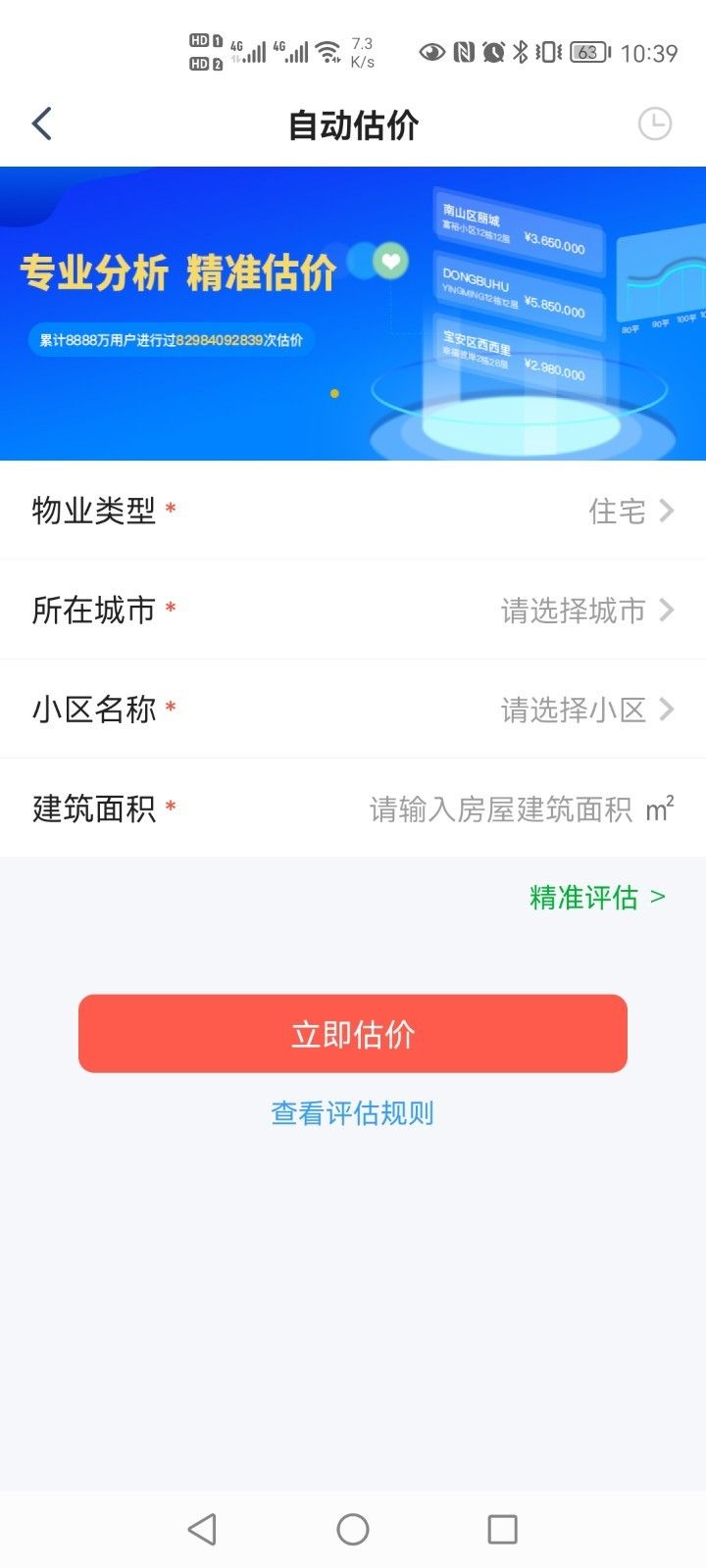Tap the heart icon in the banner
The width and height of the screenshot is (706, 1568).
coord(390,263)
